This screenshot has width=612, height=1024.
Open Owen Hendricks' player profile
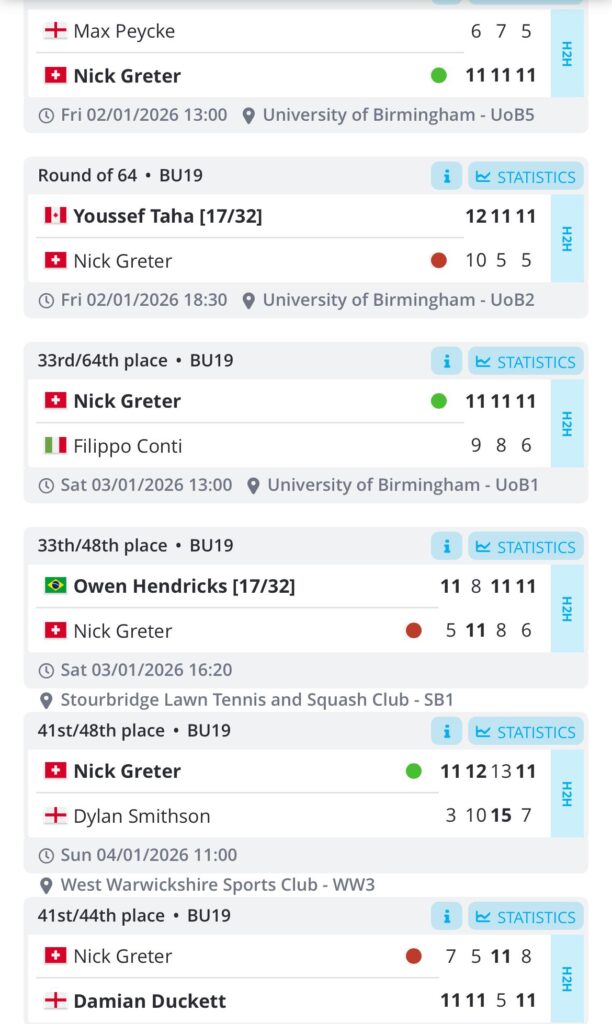[x=184, y=586]
